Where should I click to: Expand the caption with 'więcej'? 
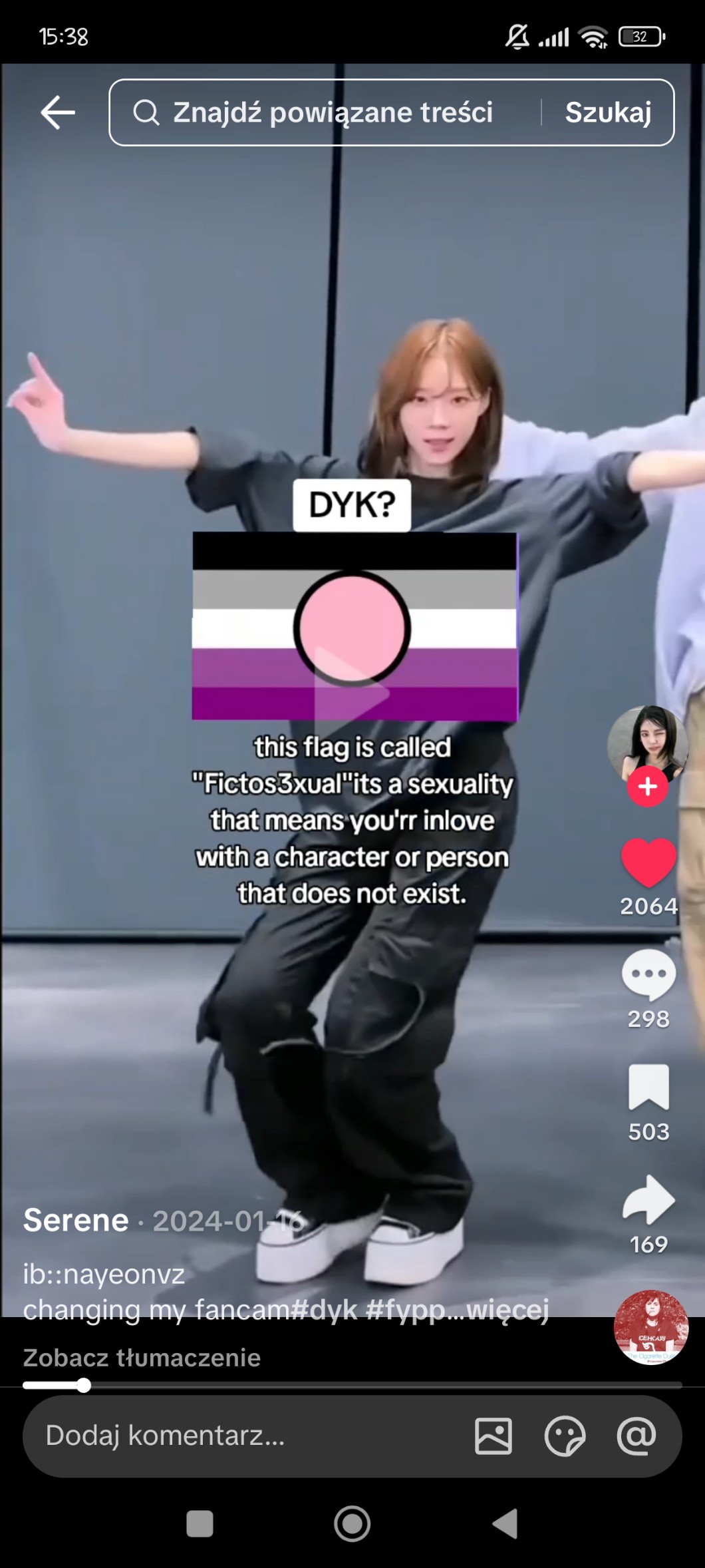(507, 1310)
